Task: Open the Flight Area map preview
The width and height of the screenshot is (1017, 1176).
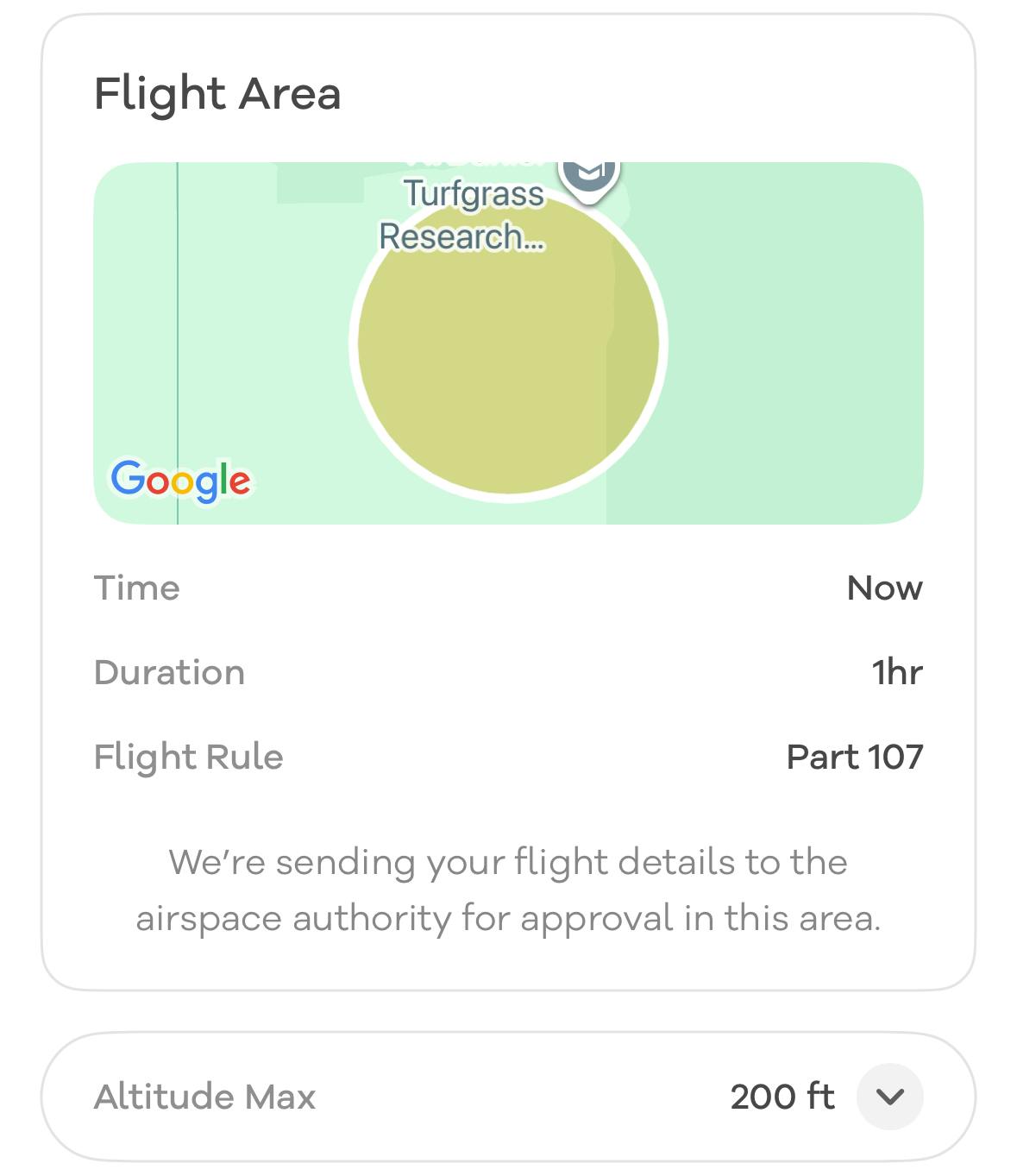Action: pos(508,343)
